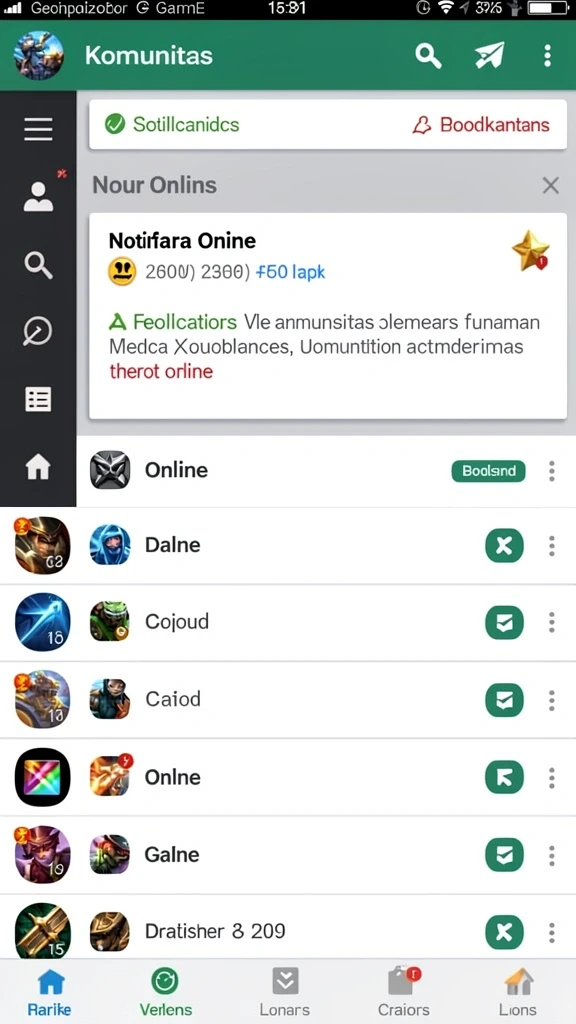
Task: Tap the sidebar home icon
Action: [38, 467]
